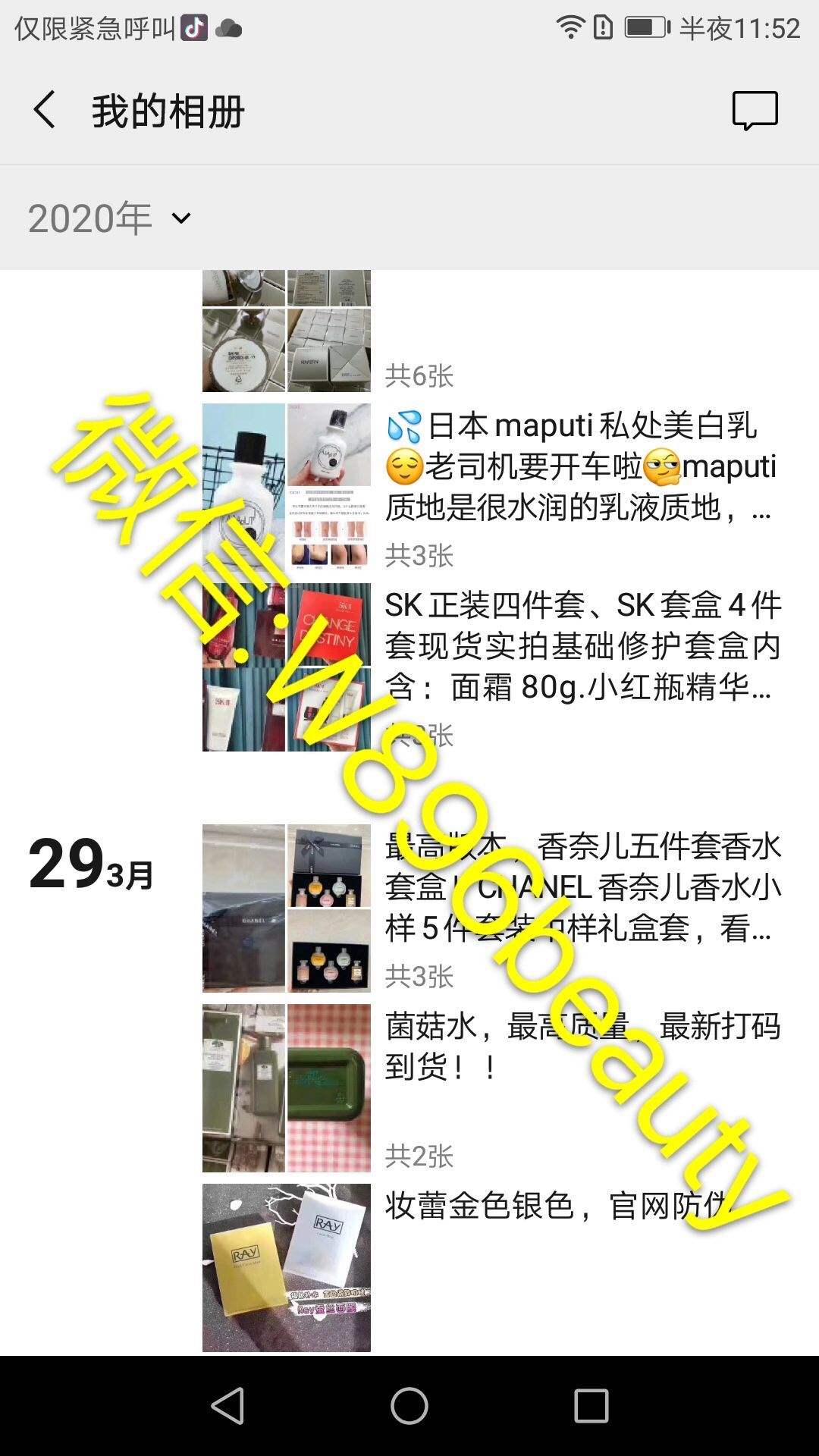Viewport: 819px width, 1456px height.
Task: View the Chanel perfume set photos
Action: [287, 908]
